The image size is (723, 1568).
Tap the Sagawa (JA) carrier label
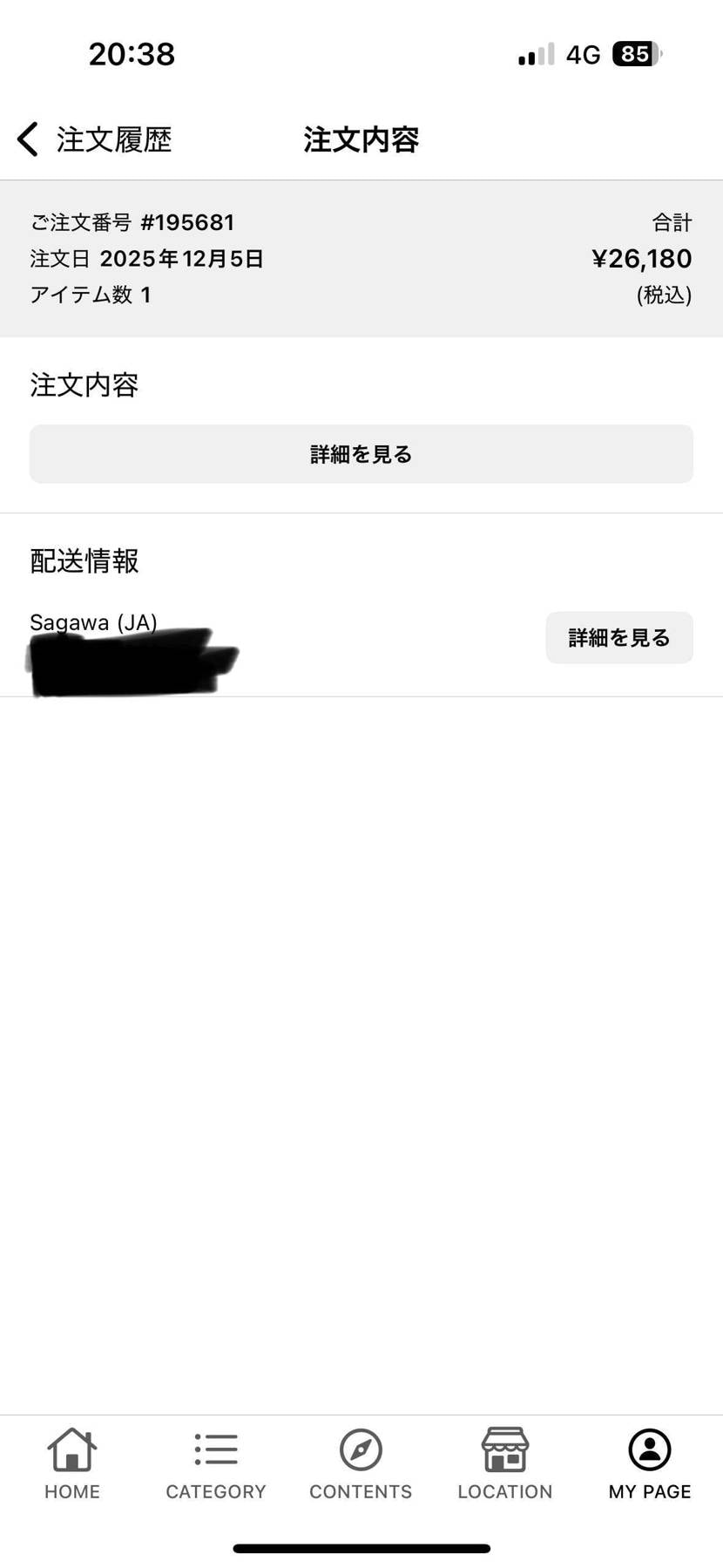point(93,621)
